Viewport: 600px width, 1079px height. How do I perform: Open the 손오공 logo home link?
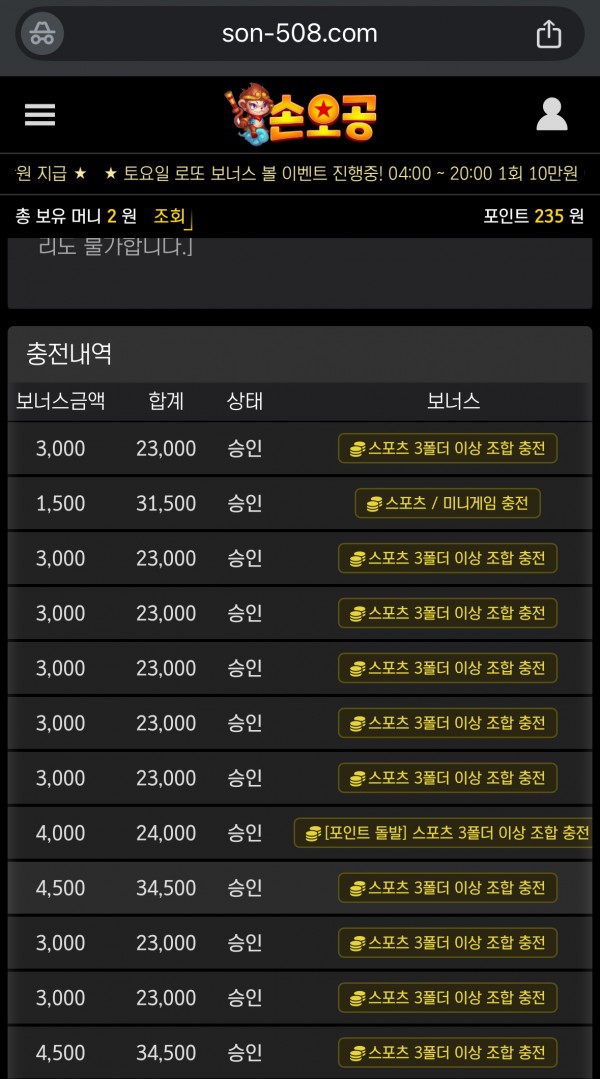pyautogui.click(x=301, y=115)
